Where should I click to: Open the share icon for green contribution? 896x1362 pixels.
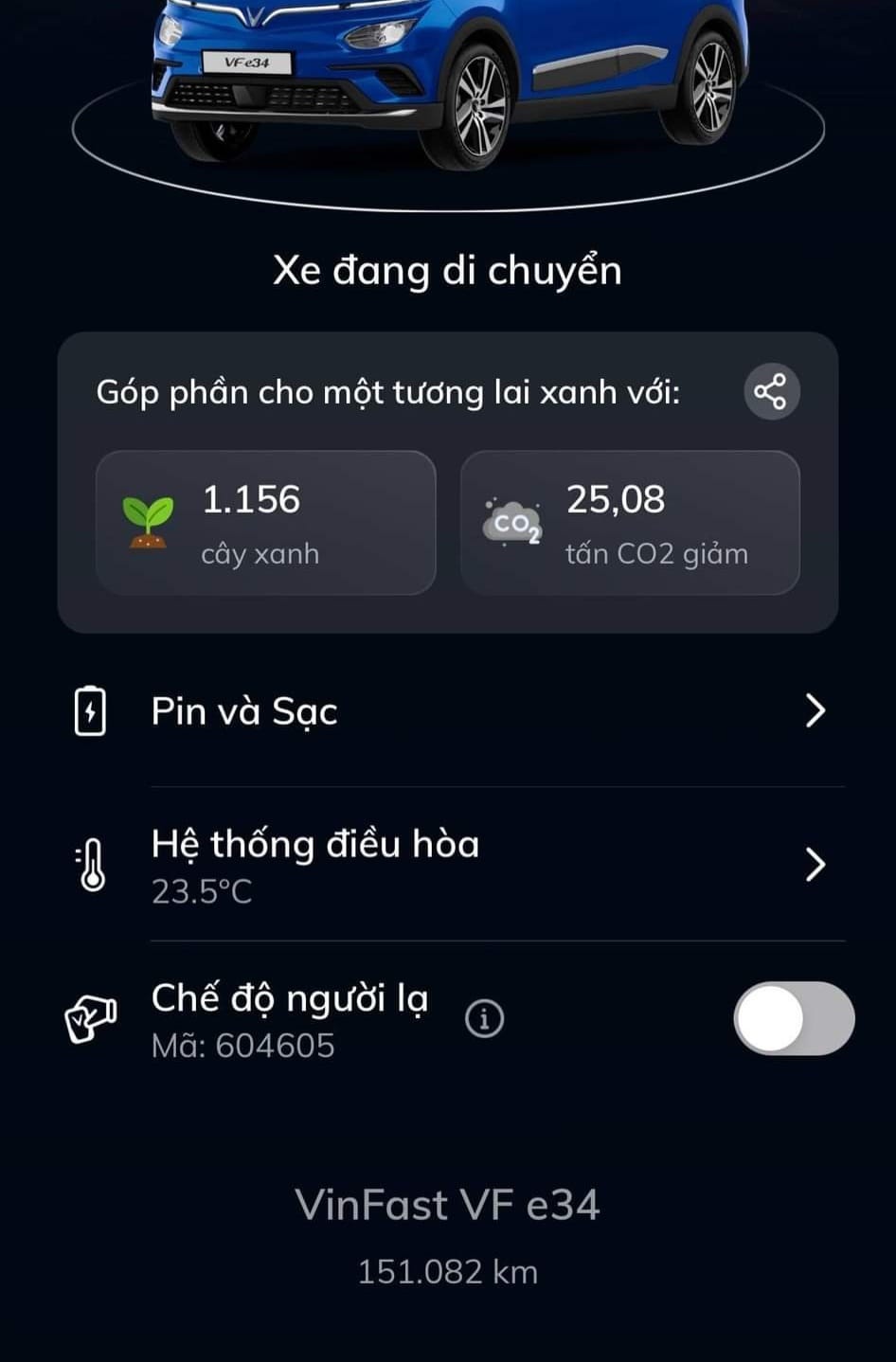pos(770,390)
